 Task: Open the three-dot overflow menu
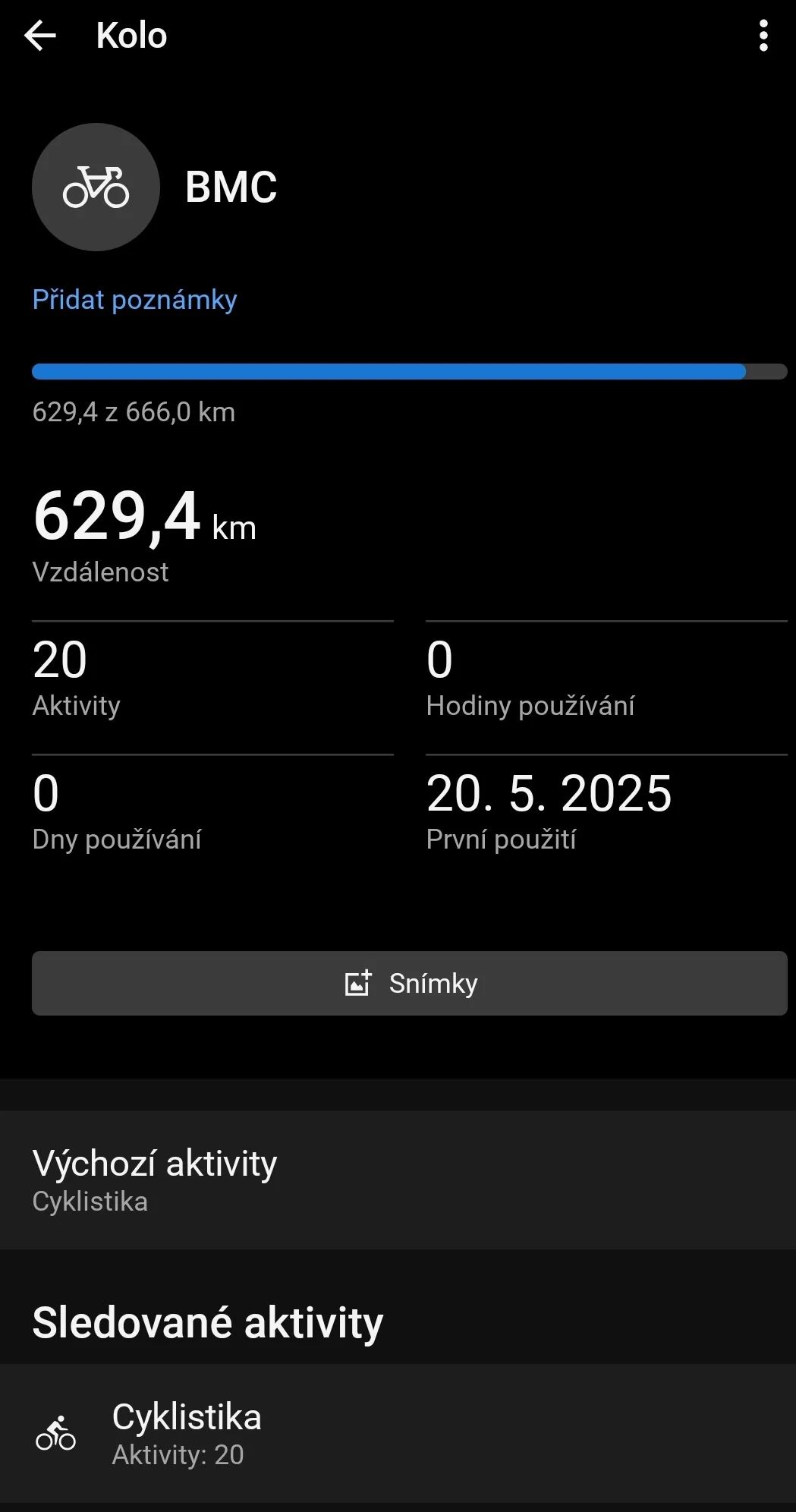click(x=763, y=36)
